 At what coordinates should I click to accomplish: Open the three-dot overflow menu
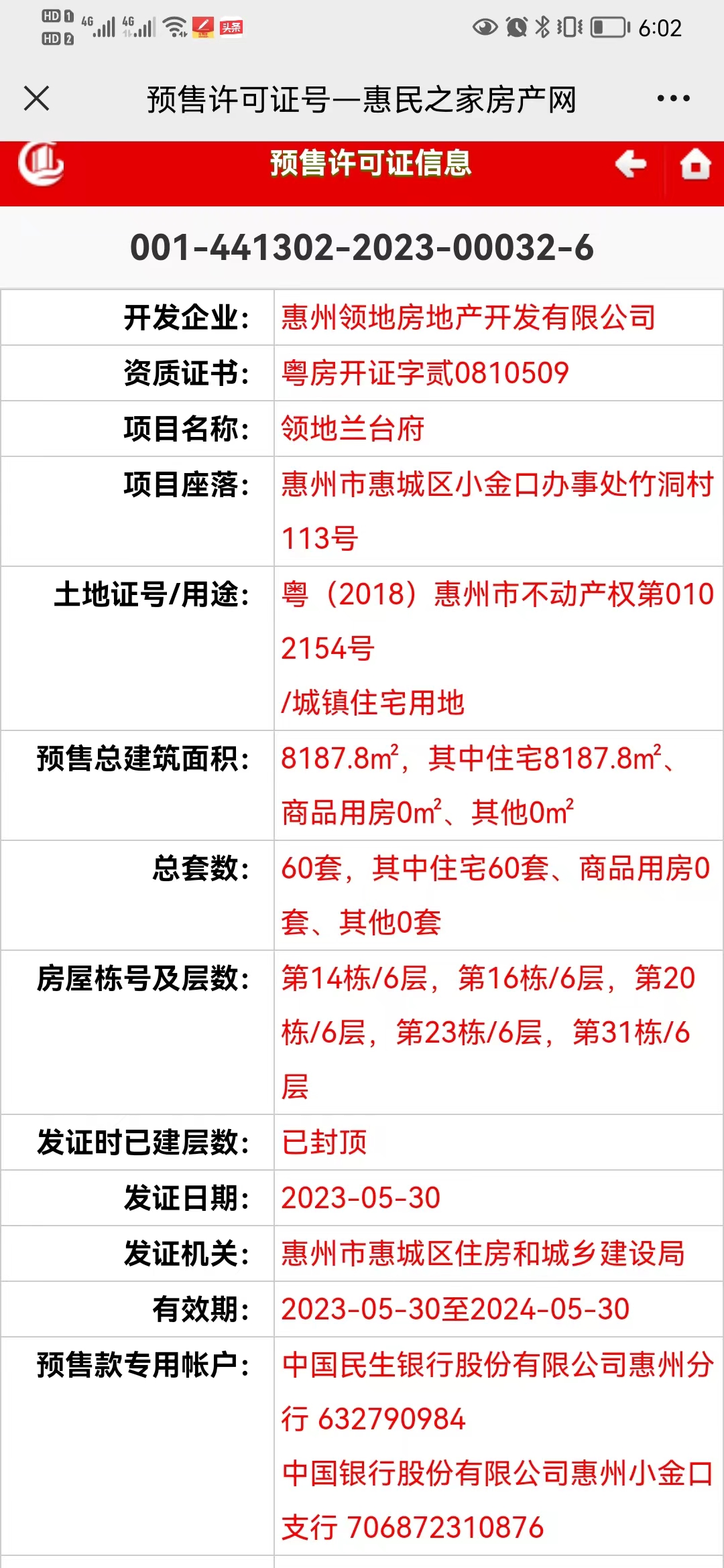pyautogui.click(x=673, y=99)
